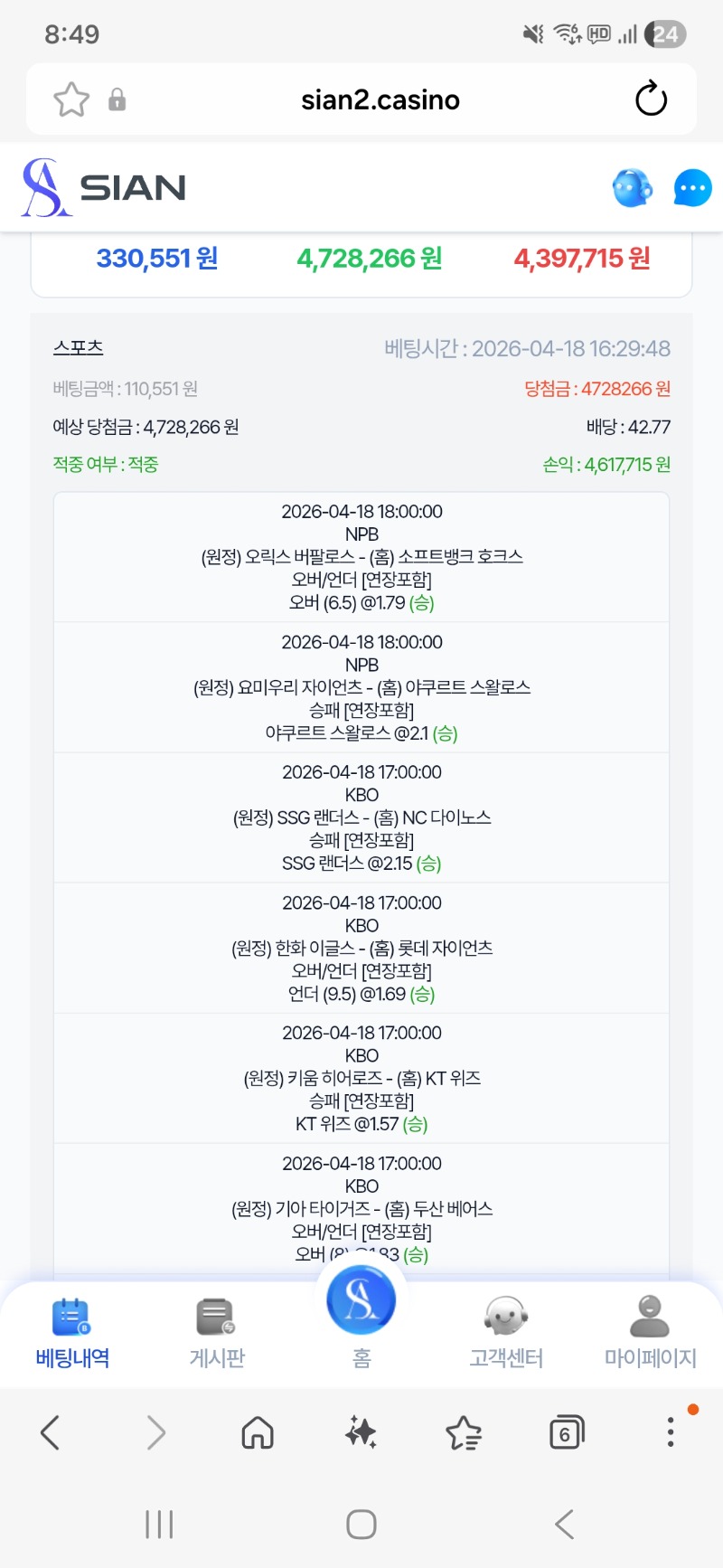Screen dimensions: 723x1568
Task: Open the 고객센터 tab
Action: 506,1332
